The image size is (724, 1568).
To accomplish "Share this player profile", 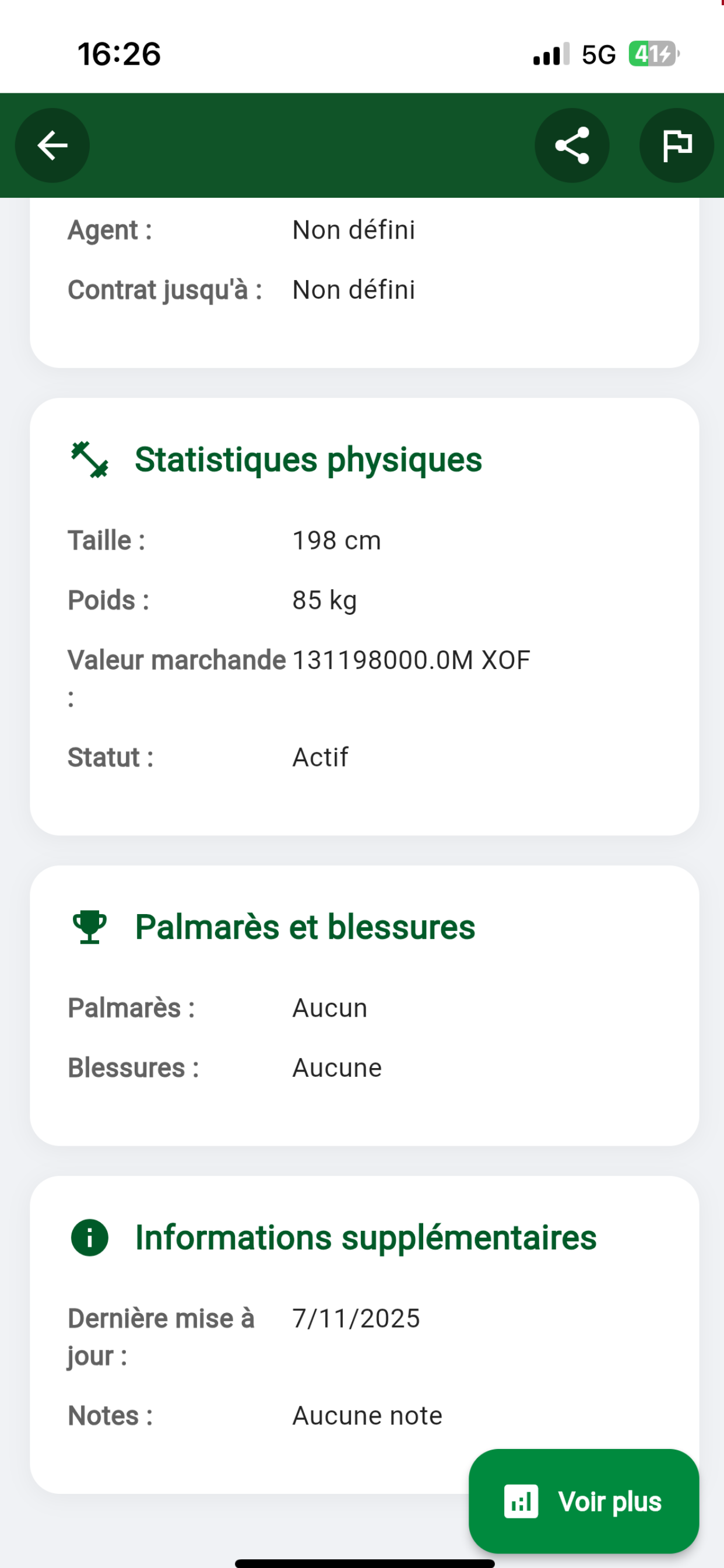I will 572,145.
